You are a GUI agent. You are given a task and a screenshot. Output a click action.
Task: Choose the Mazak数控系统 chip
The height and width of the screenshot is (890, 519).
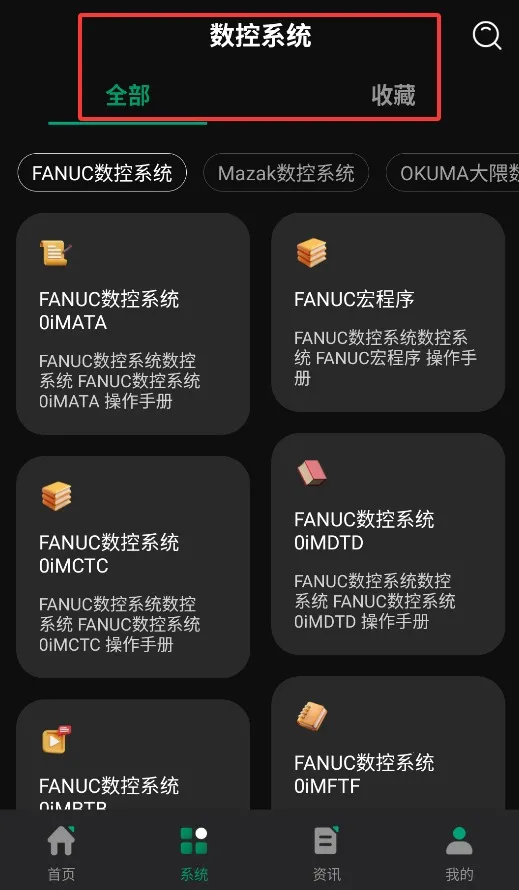point(286,173)
